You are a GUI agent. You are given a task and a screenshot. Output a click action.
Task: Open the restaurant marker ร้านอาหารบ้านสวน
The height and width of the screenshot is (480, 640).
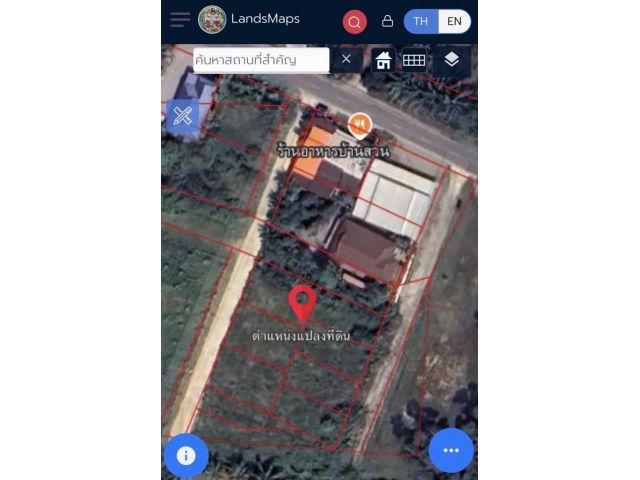[x=360, y=125]
